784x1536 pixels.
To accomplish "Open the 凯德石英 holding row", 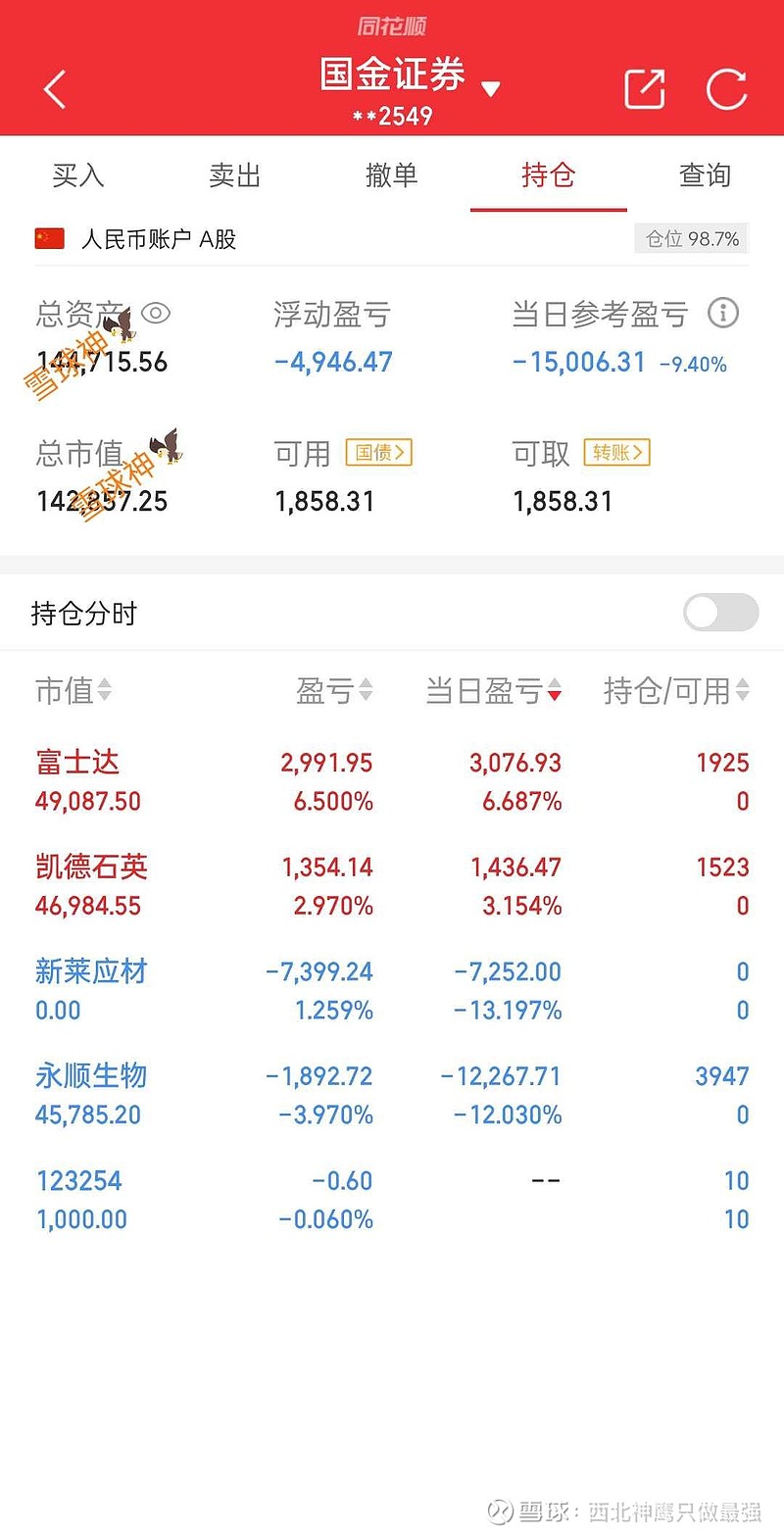I will pos(392,886).
